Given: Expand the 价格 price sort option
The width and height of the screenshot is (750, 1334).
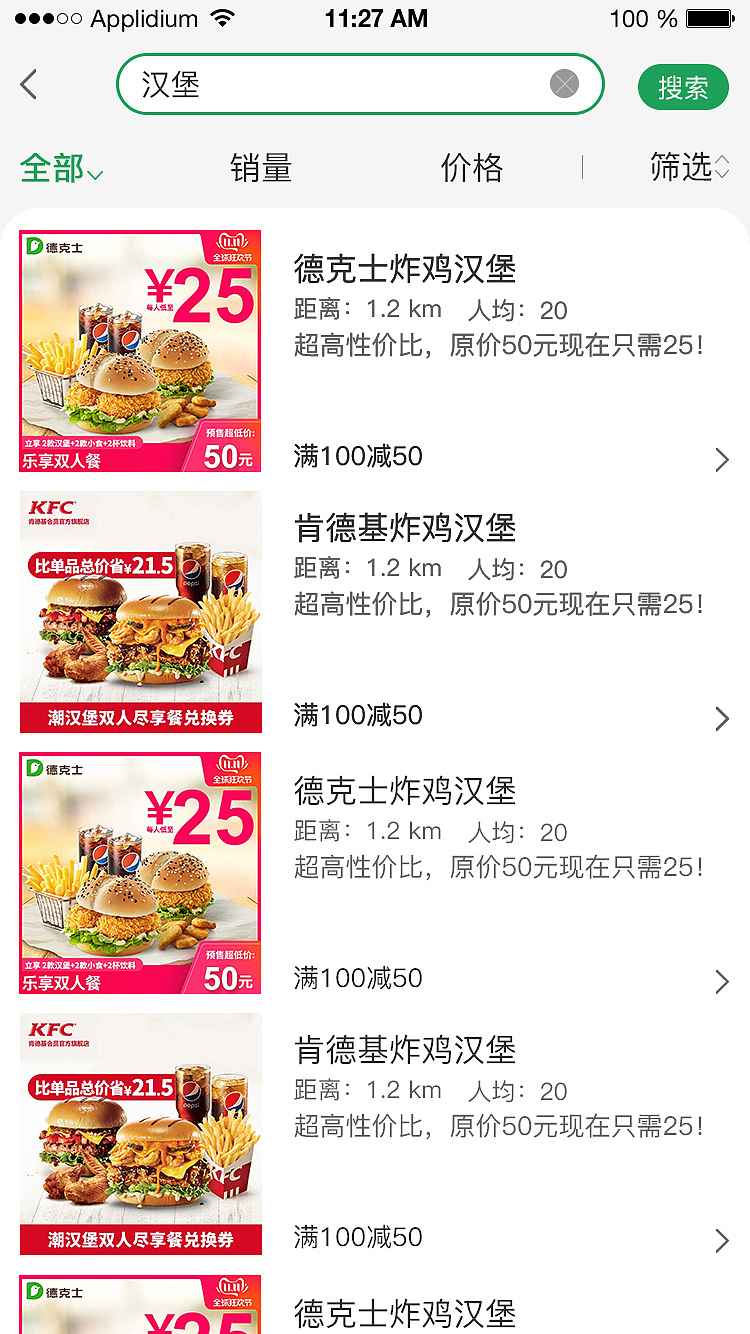Looking at the screenshot, I should pos(472,168).
